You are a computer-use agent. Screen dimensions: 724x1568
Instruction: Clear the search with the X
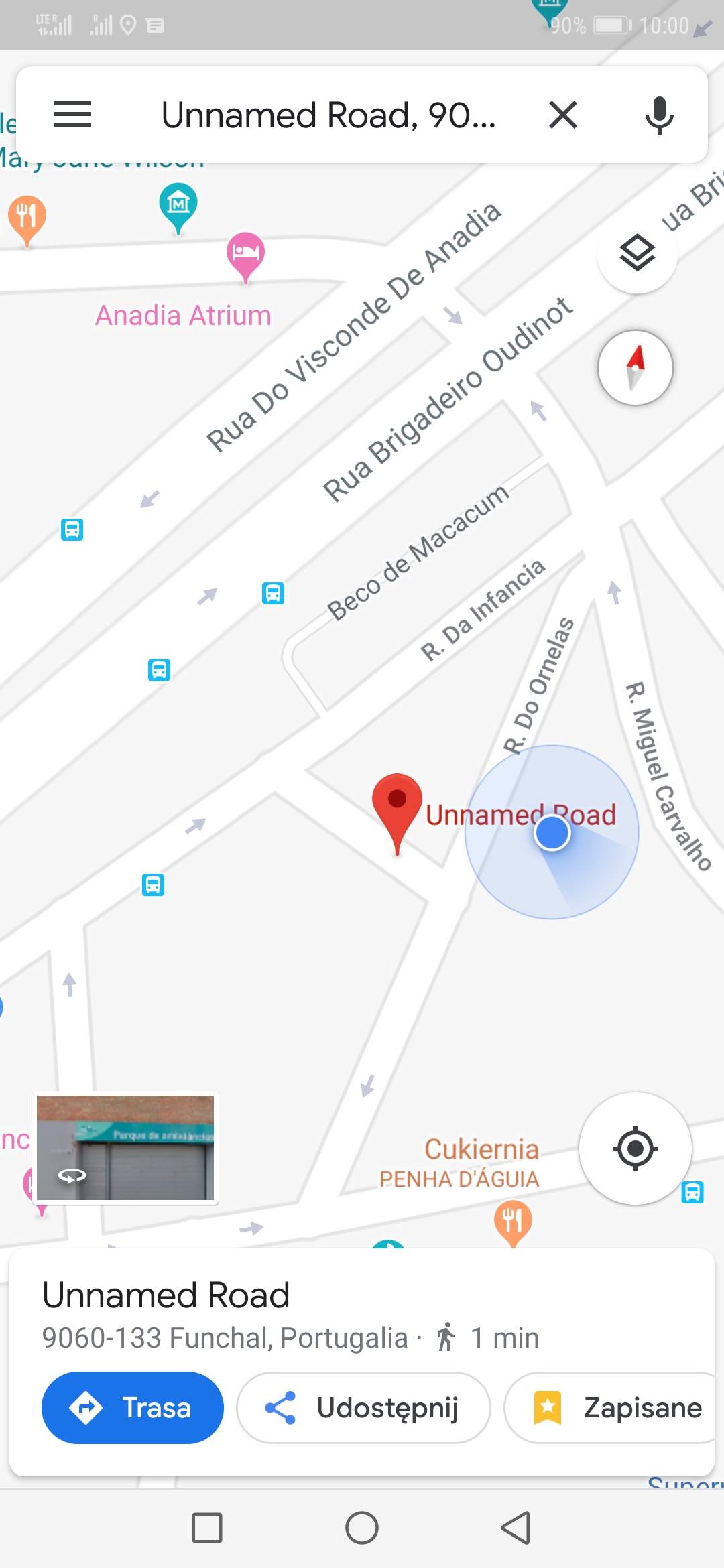click(563, 115)
